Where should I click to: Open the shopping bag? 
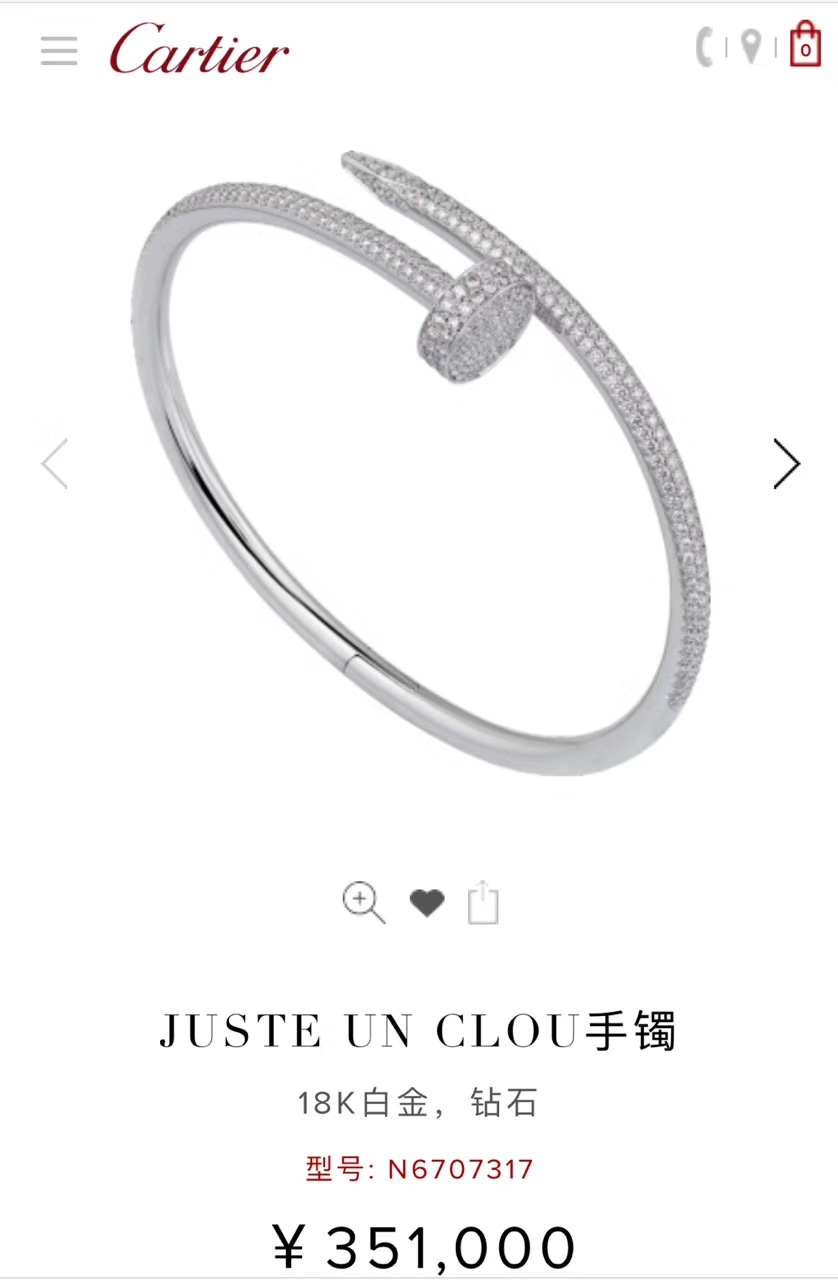pos(805,46)
